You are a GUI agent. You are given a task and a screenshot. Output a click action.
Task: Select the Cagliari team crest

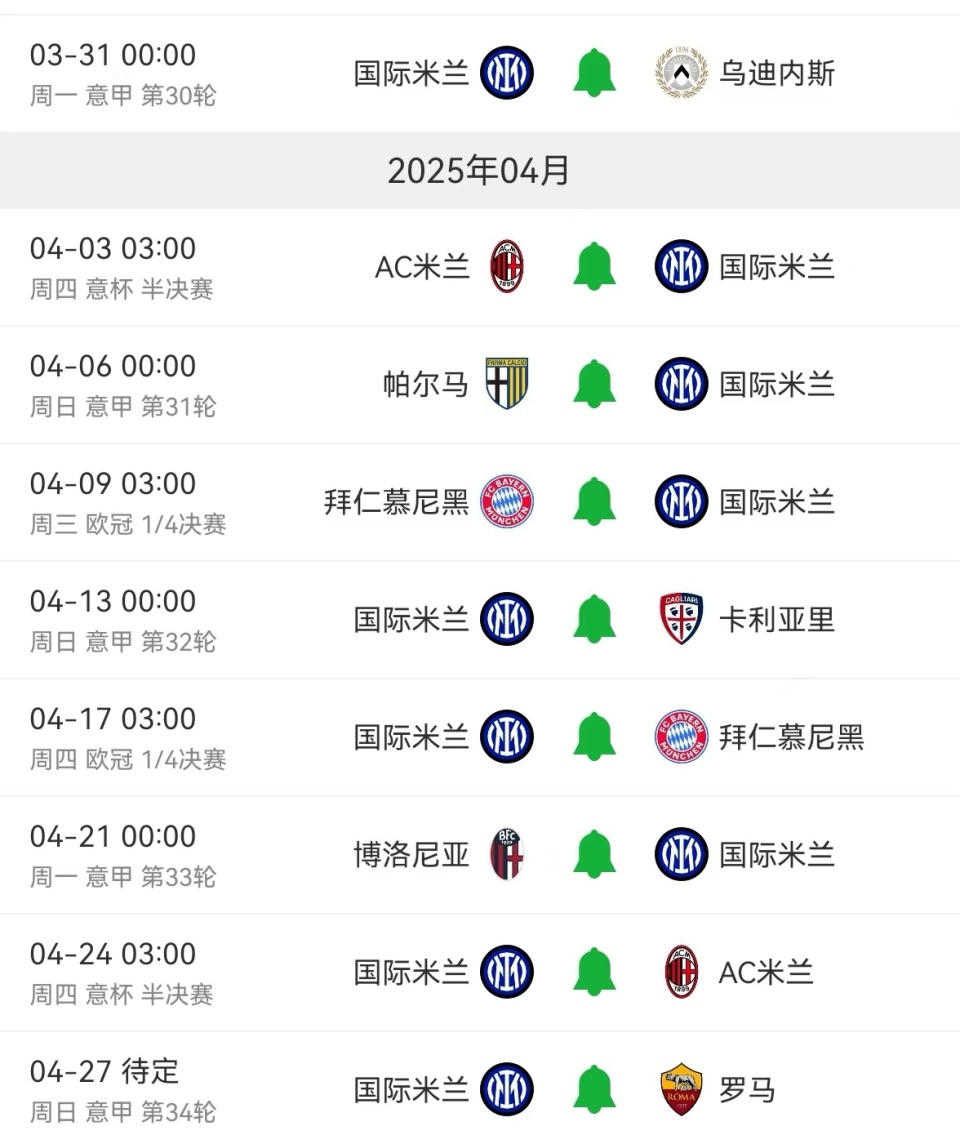680,618
